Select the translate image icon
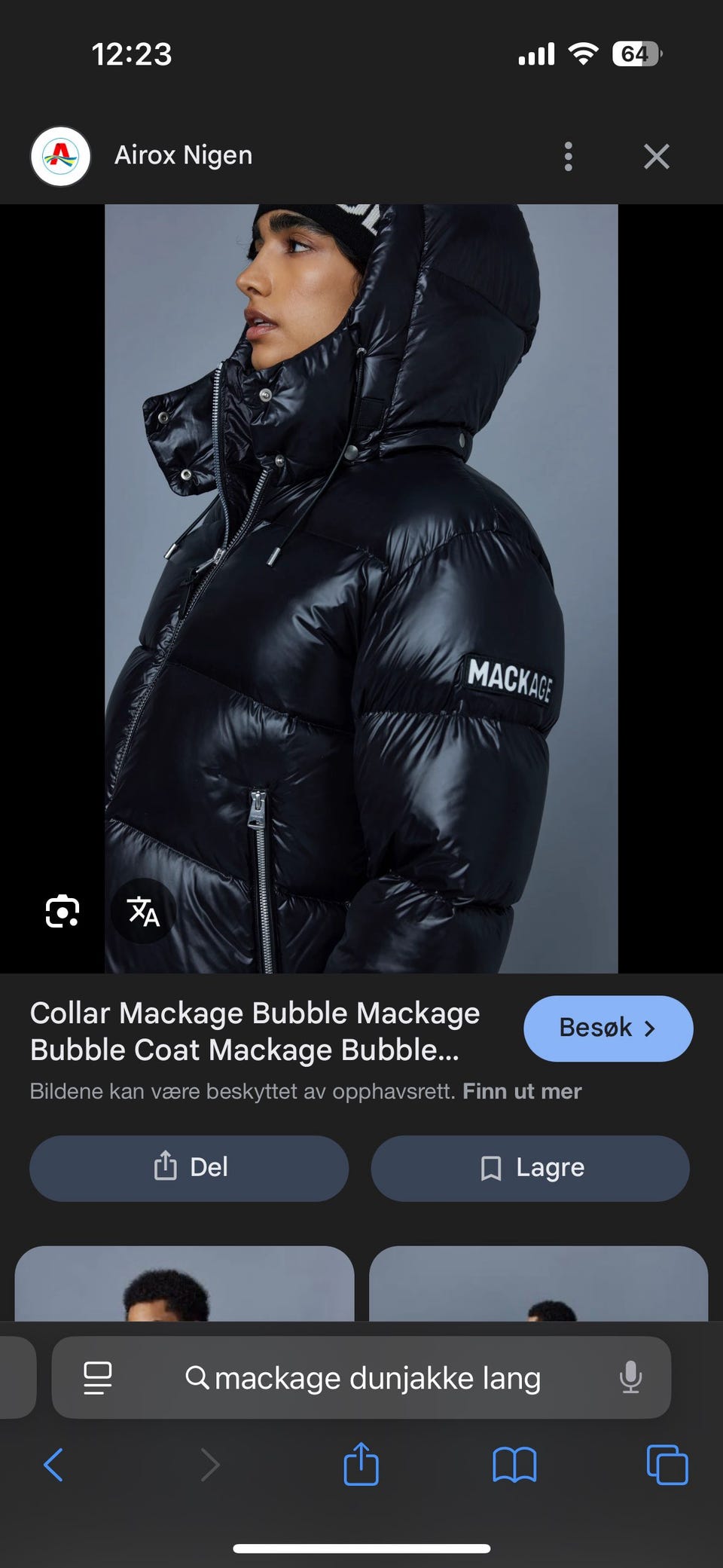 point(143,912)
